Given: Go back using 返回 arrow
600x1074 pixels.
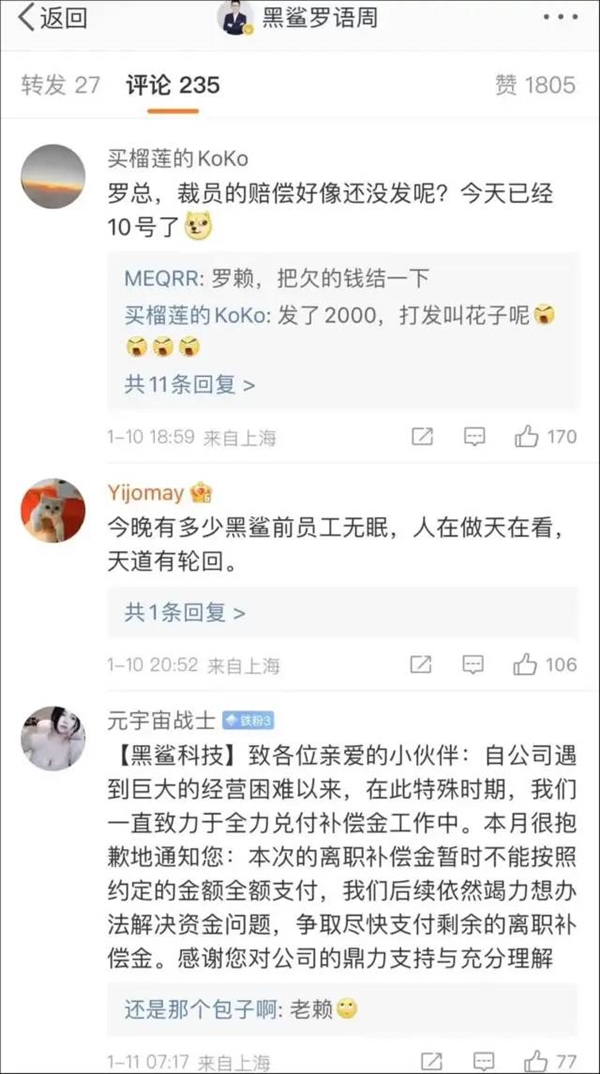Looking at the screenshot, I should pyautogui.click(x=52, y=17).
